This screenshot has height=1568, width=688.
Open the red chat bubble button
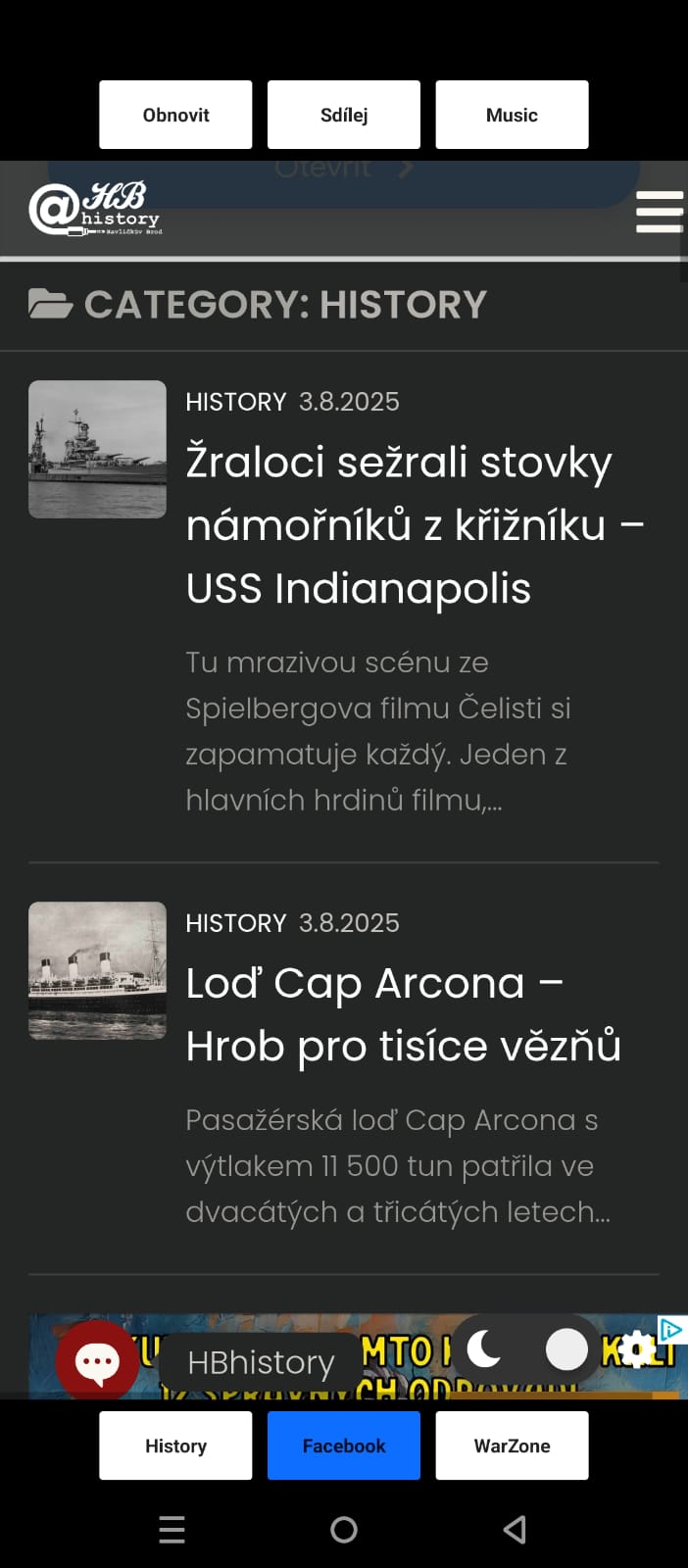(x=97, y=1361)
